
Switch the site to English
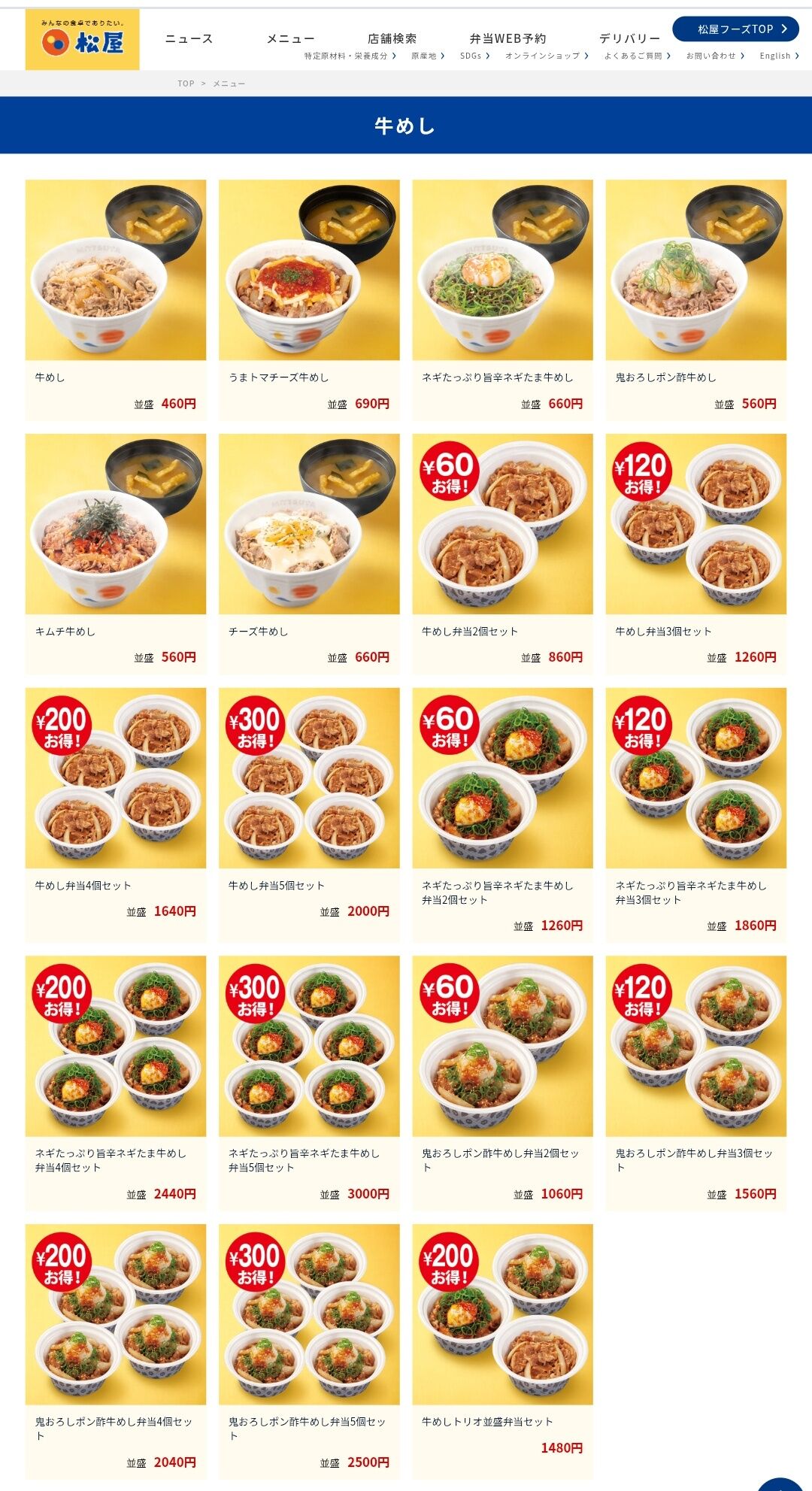pos(778,56)
